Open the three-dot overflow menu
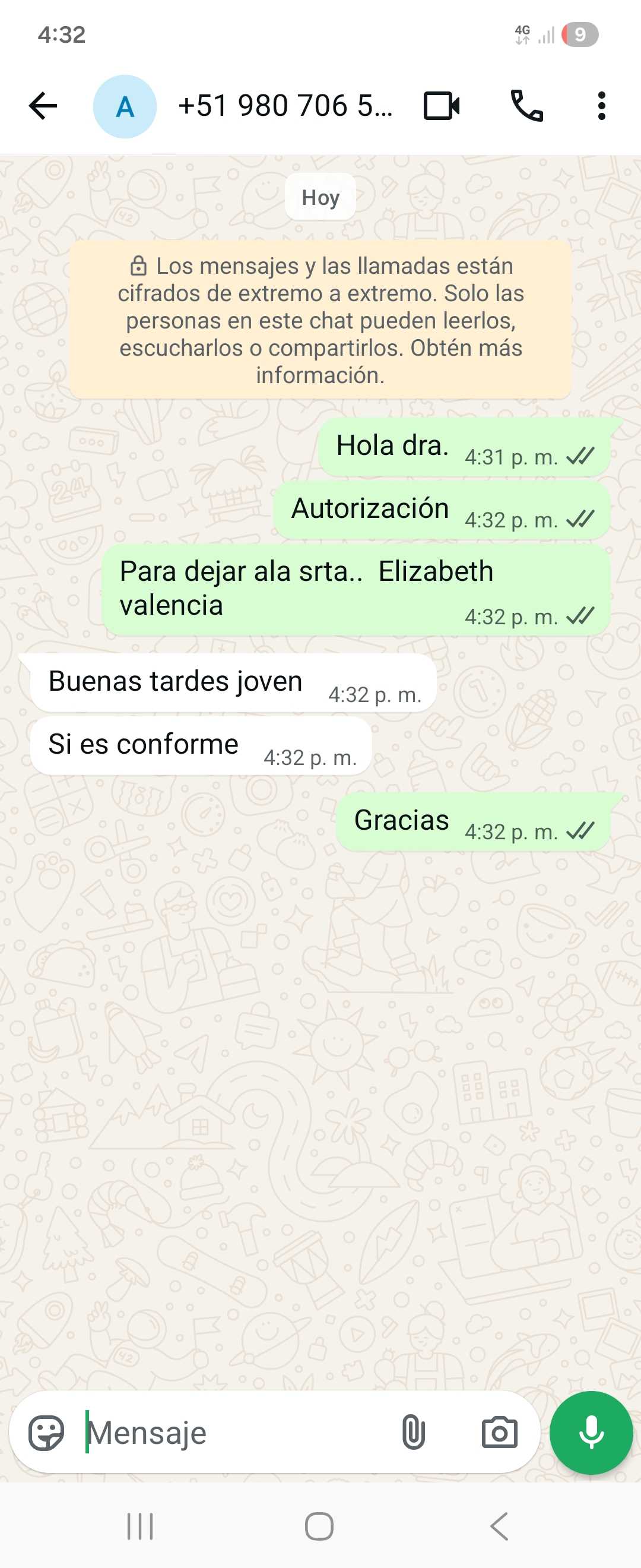Image resolution: width=641 pixels, height=1568 pixels. click(601, 106)
